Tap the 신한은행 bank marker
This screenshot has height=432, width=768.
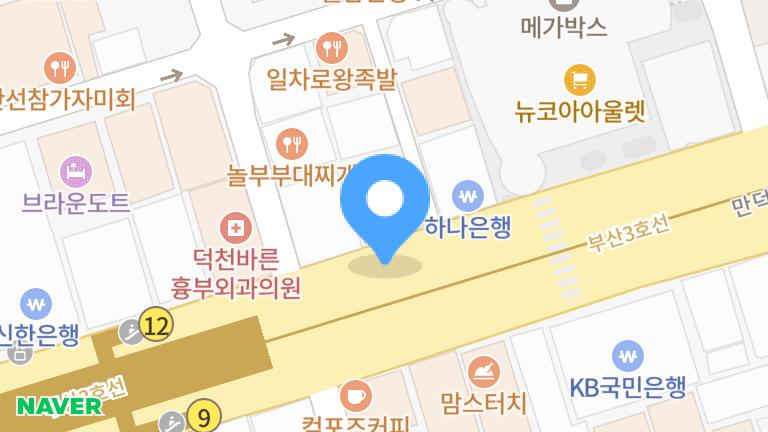(36, 304)
